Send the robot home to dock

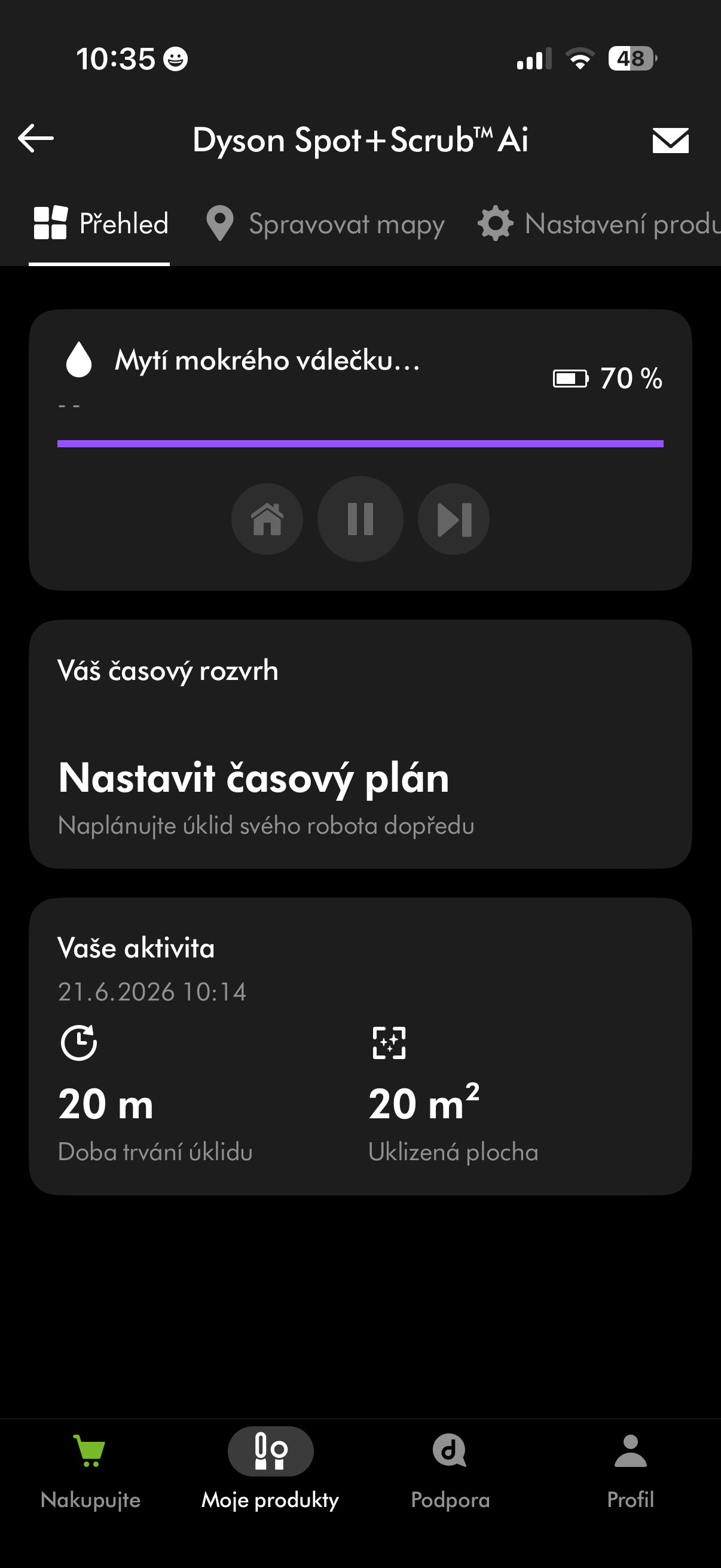(267, 519)
